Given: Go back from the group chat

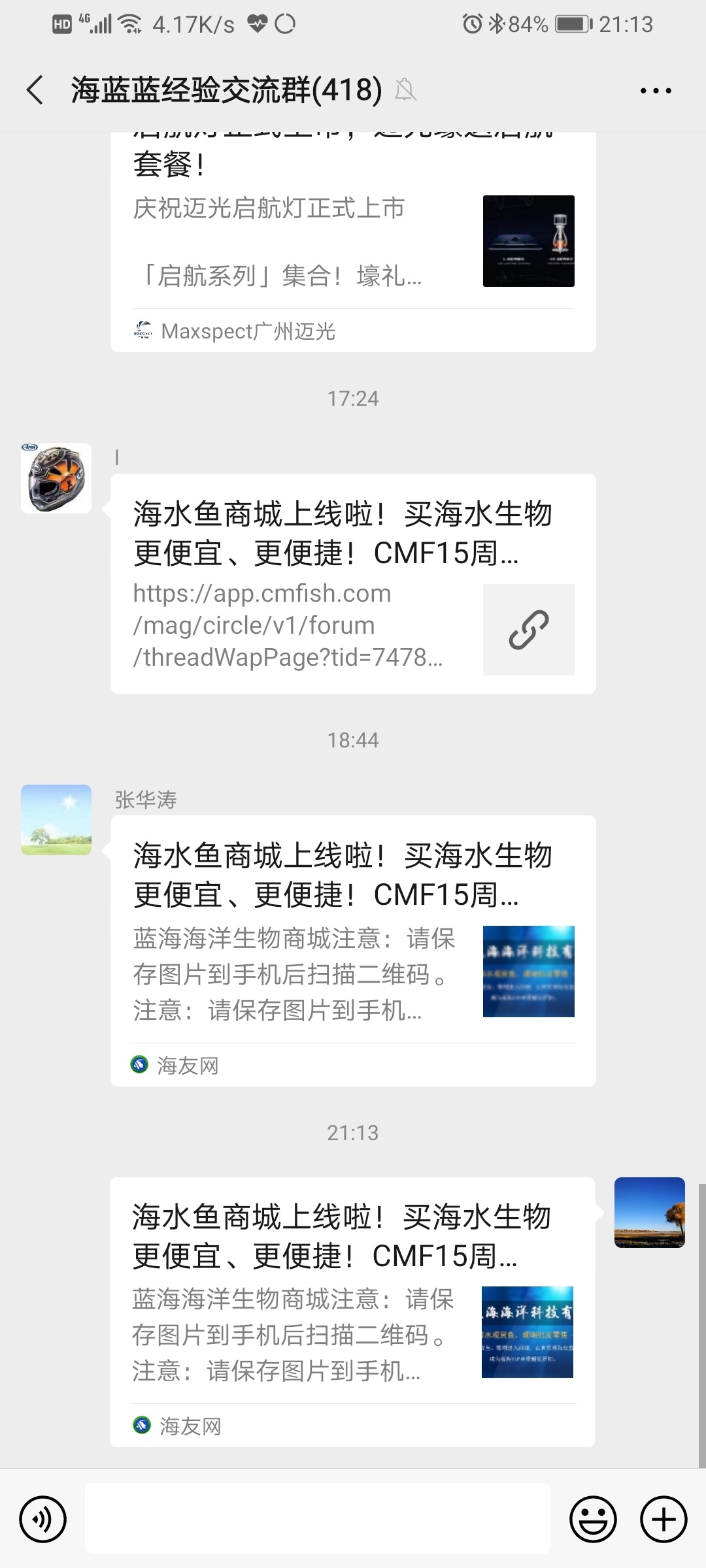Looking at the screenshot, I should point(35,90).
